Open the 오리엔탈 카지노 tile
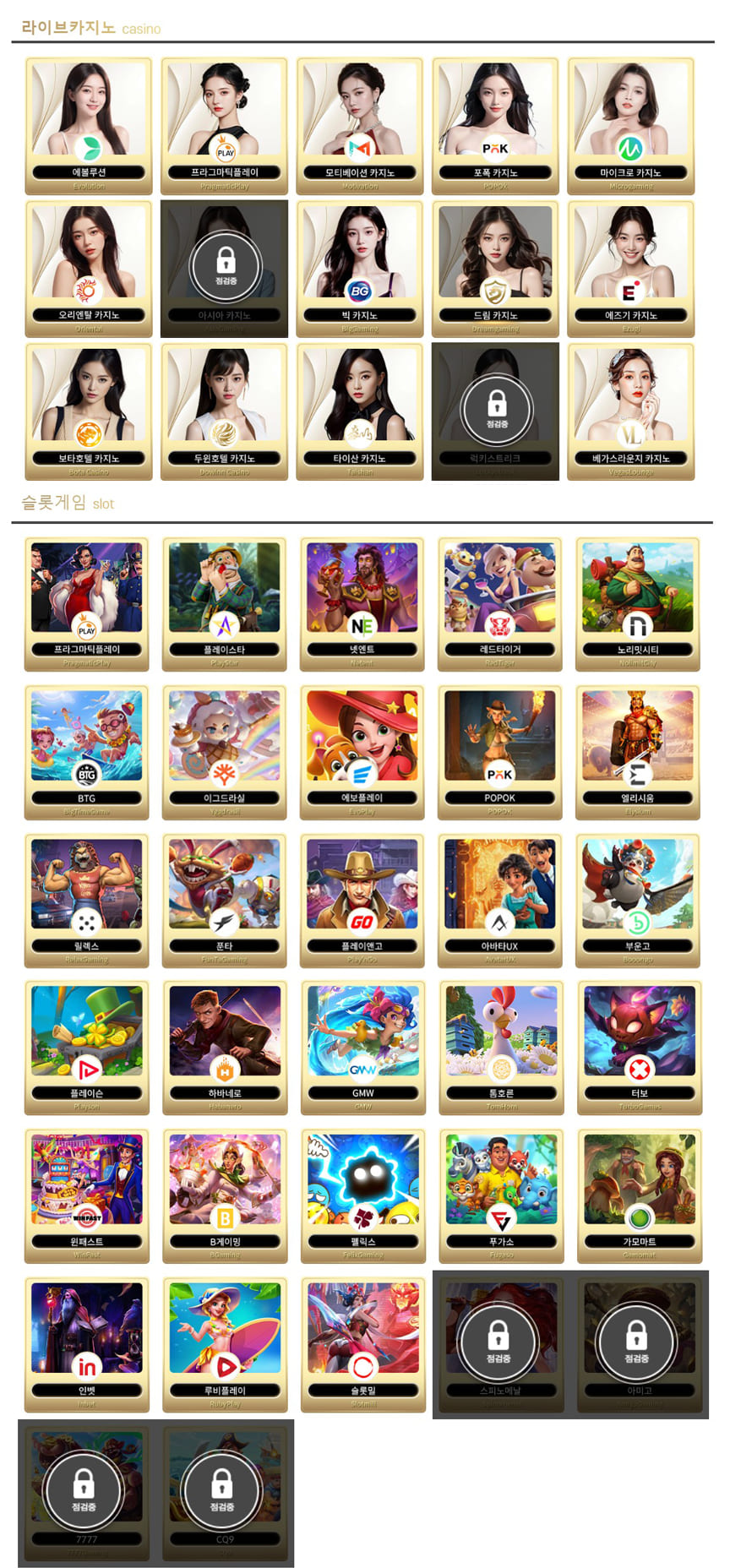The height and width of the screenshot is (1568, 730). pyautogui.click(x=89, y=268)
